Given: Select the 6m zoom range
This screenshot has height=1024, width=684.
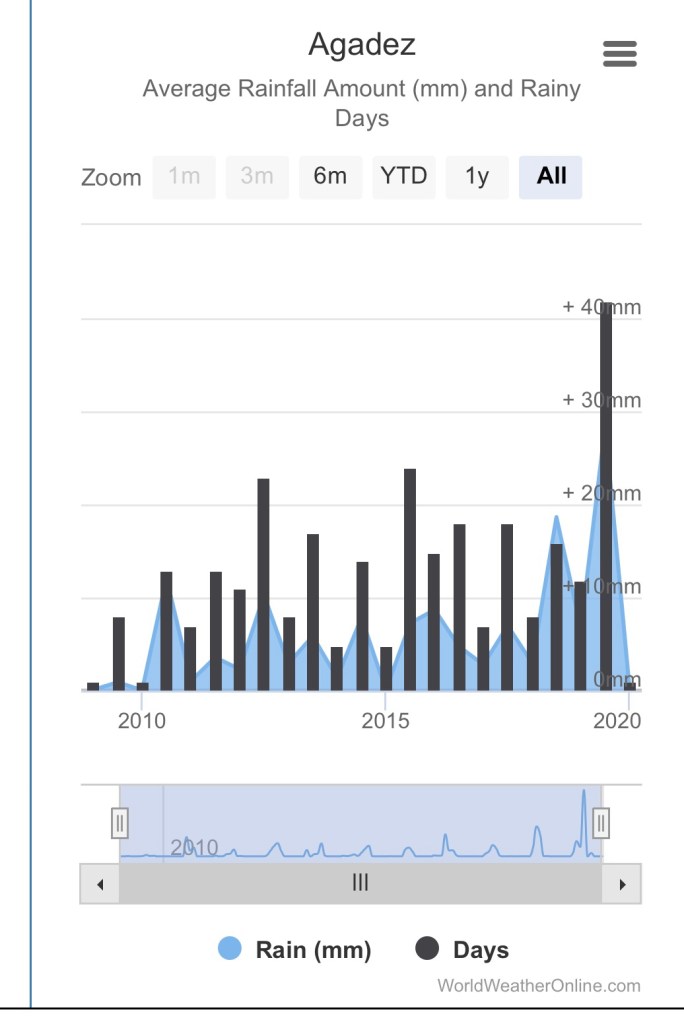Looking at the screenshot, I should 330,177.
